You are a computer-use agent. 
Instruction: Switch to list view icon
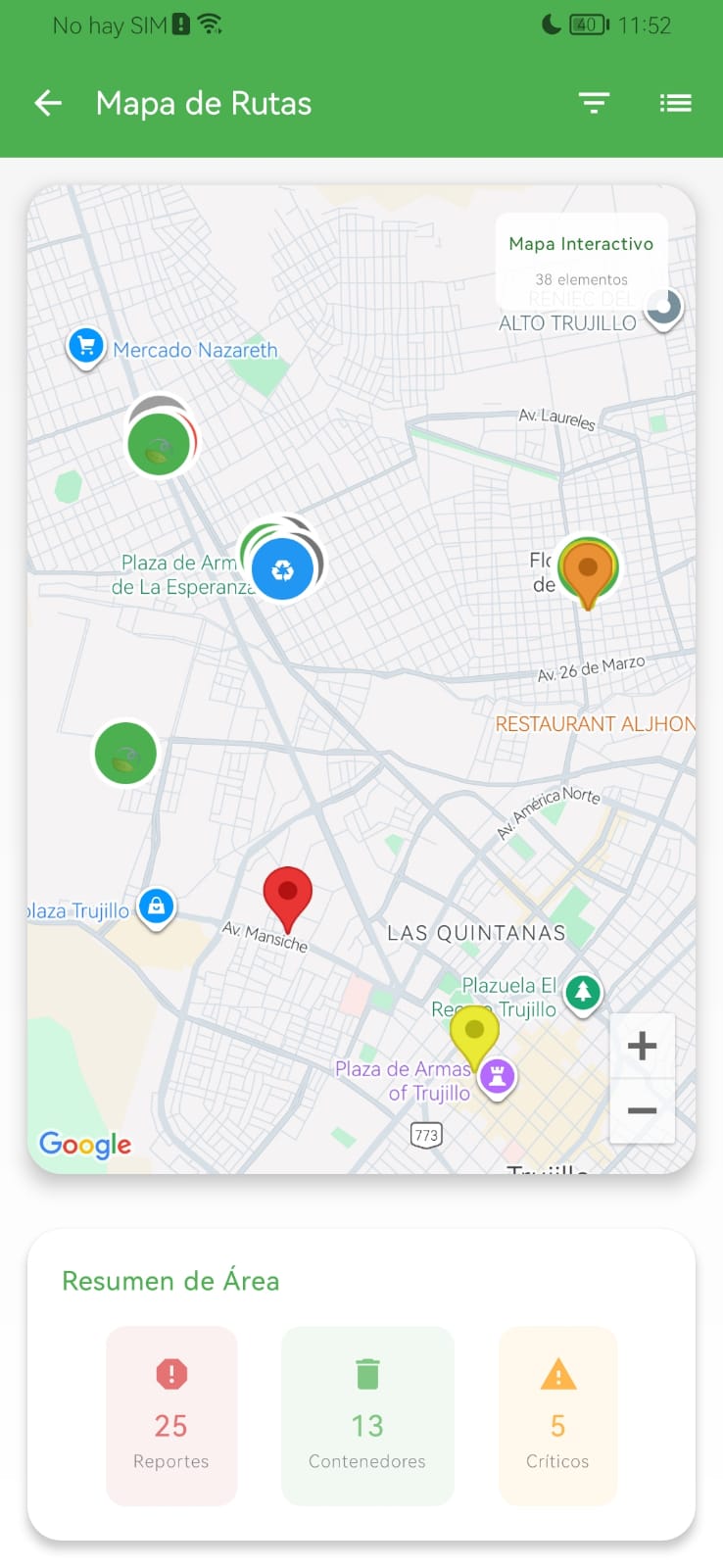click(x=675, y=103)
